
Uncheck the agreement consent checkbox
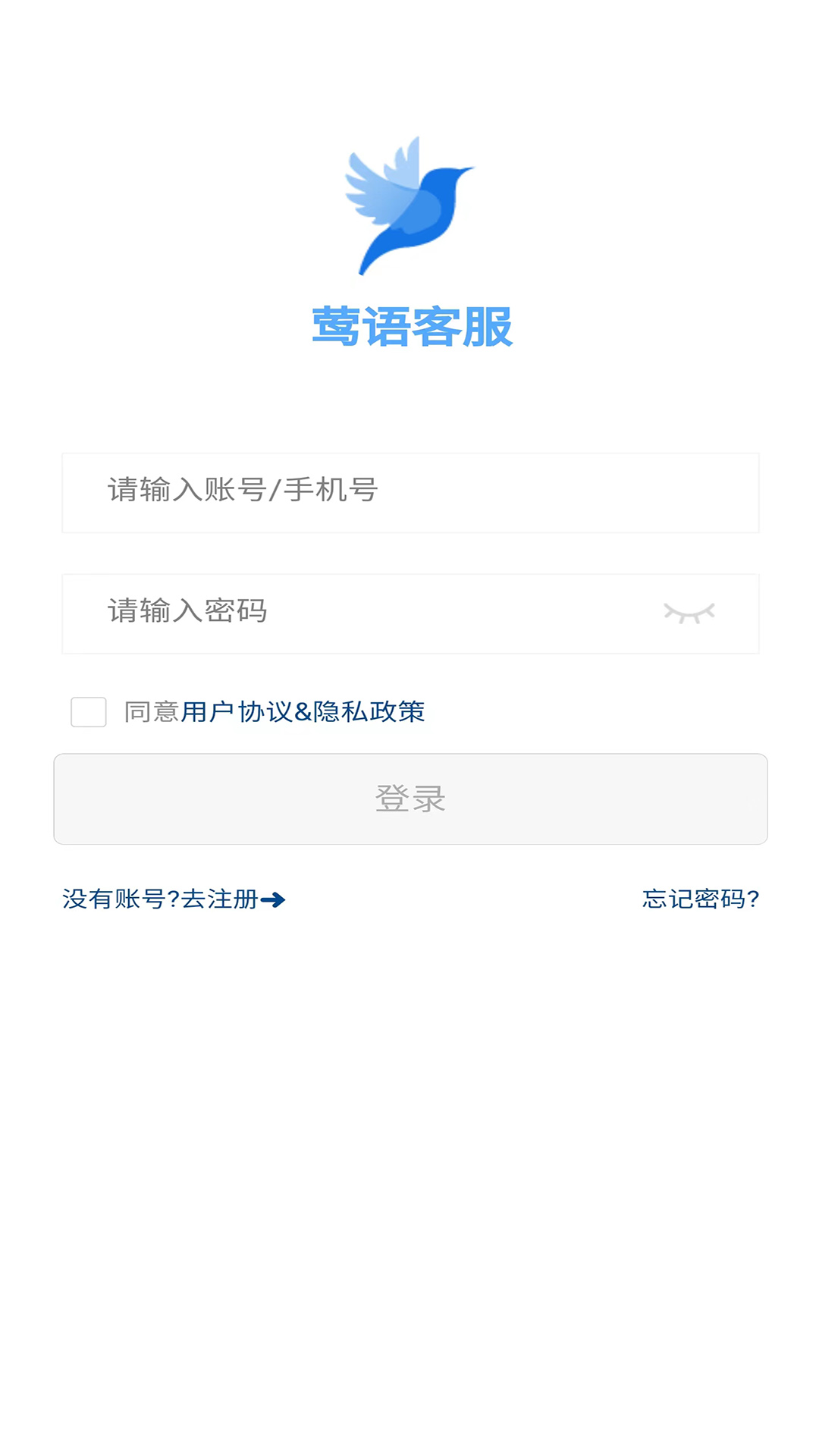pyautogui.click(x=88, y=711)
